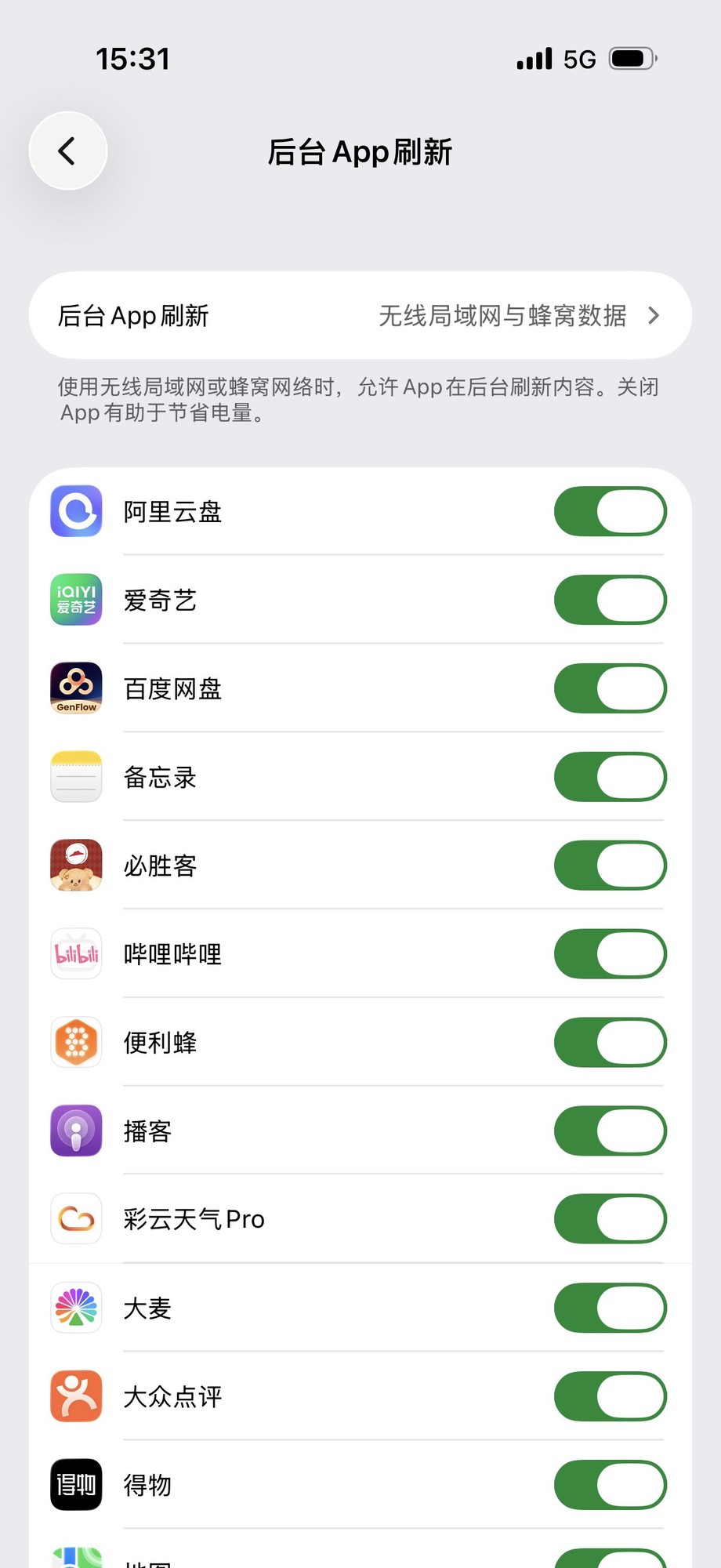721x1568 pixels.
Task: Click the 爱奇艺 iQIYI app icon
Action: 75,600
